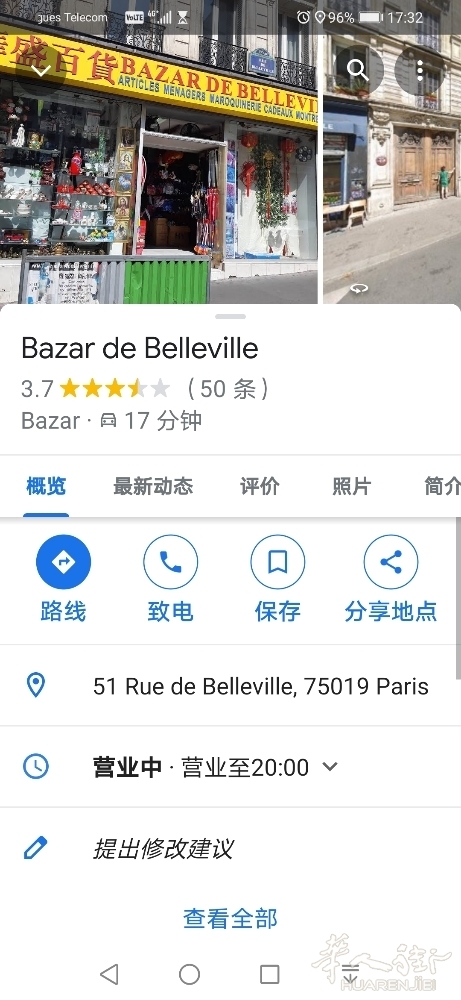Open the search magnifier icon
461x1000 pixels.
[x=358, y=70]
